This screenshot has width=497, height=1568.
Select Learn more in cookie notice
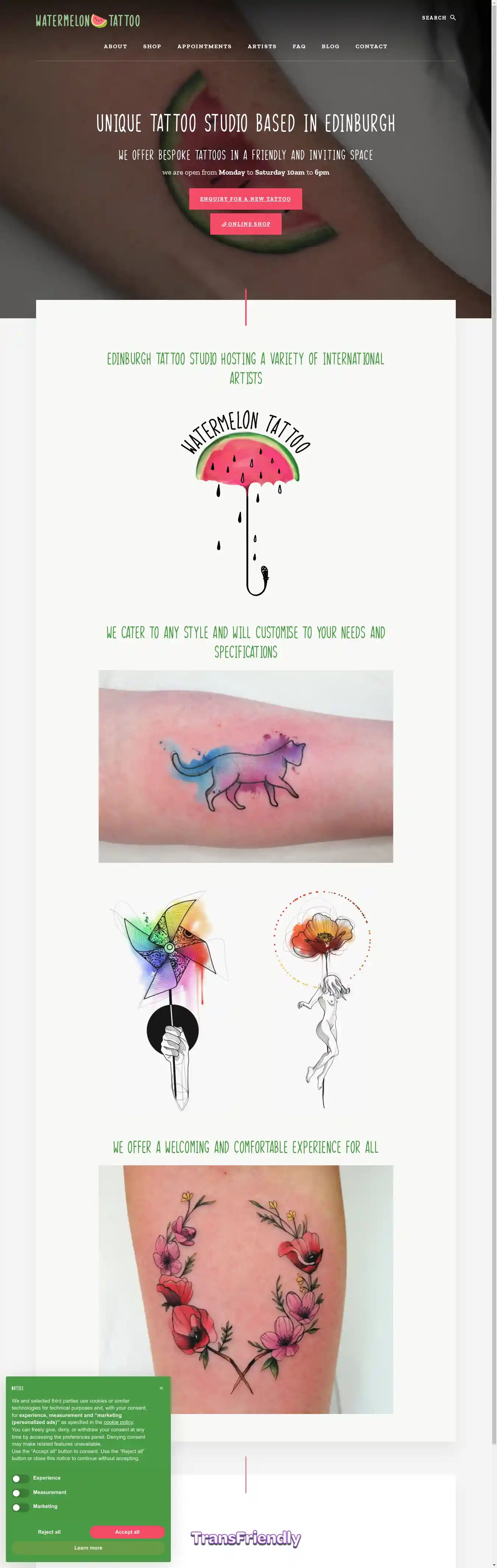click(88, 1548)
